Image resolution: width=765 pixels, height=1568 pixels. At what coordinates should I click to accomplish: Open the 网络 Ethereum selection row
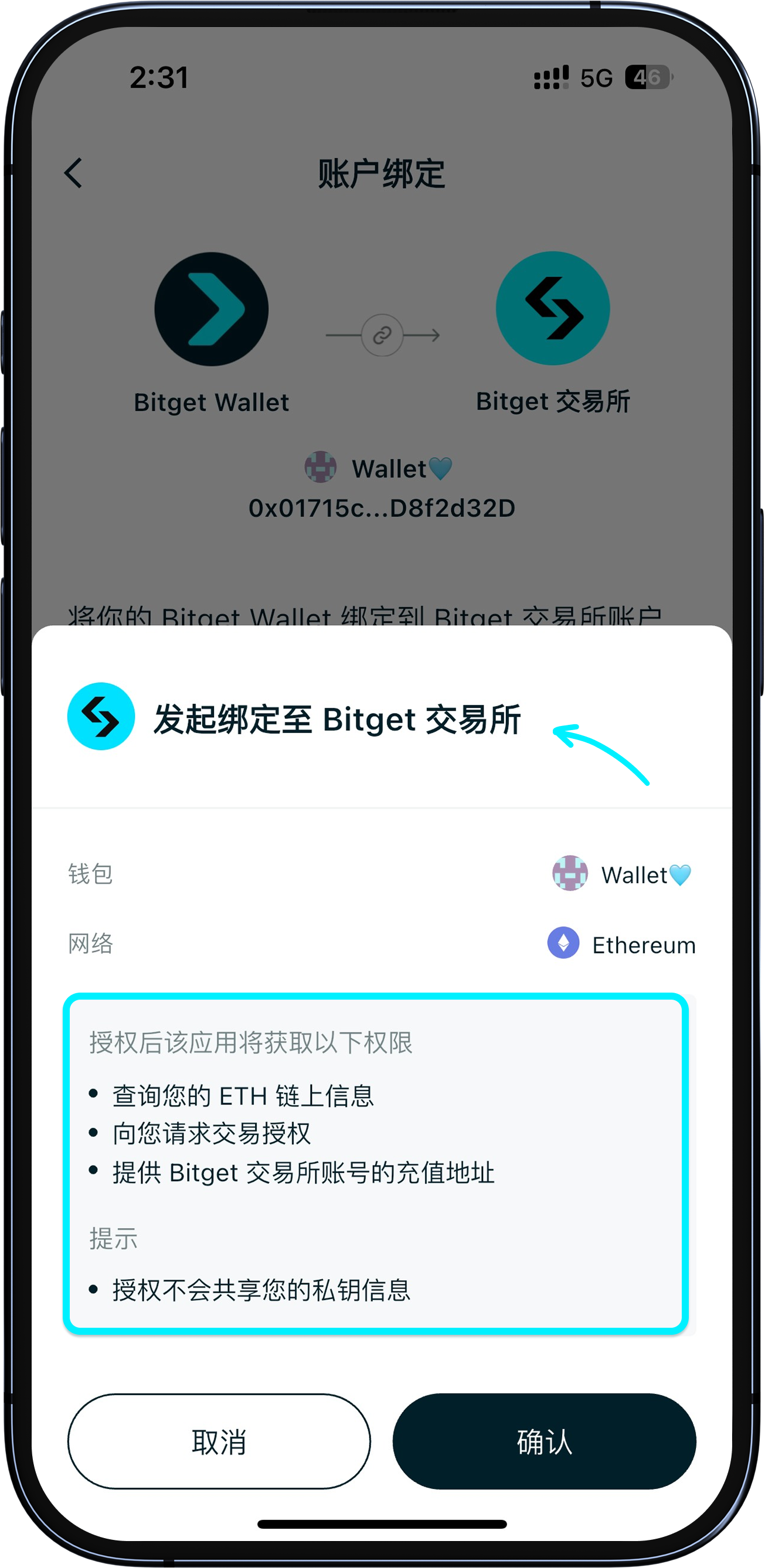coord(382,945)
